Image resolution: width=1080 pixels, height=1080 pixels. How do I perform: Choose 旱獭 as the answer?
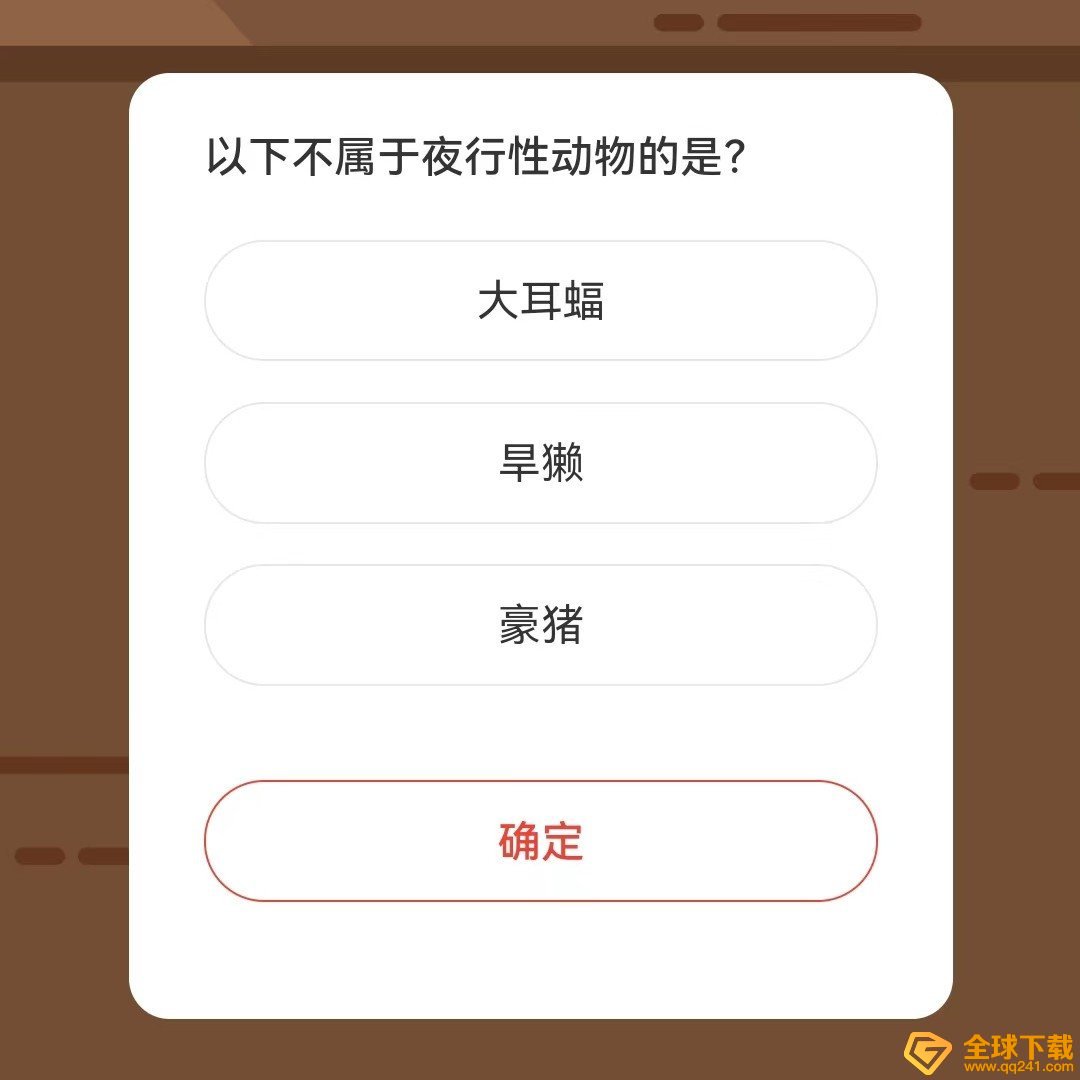(x=540, y=463)
